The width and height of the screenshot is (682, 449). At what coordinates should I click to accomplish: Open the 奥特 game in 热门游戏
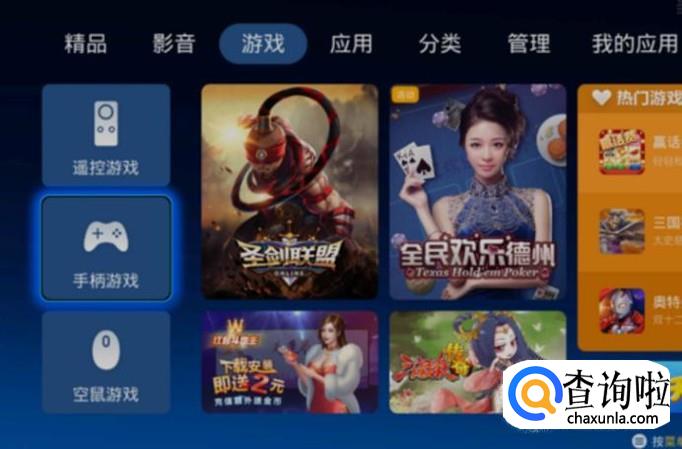640,308
